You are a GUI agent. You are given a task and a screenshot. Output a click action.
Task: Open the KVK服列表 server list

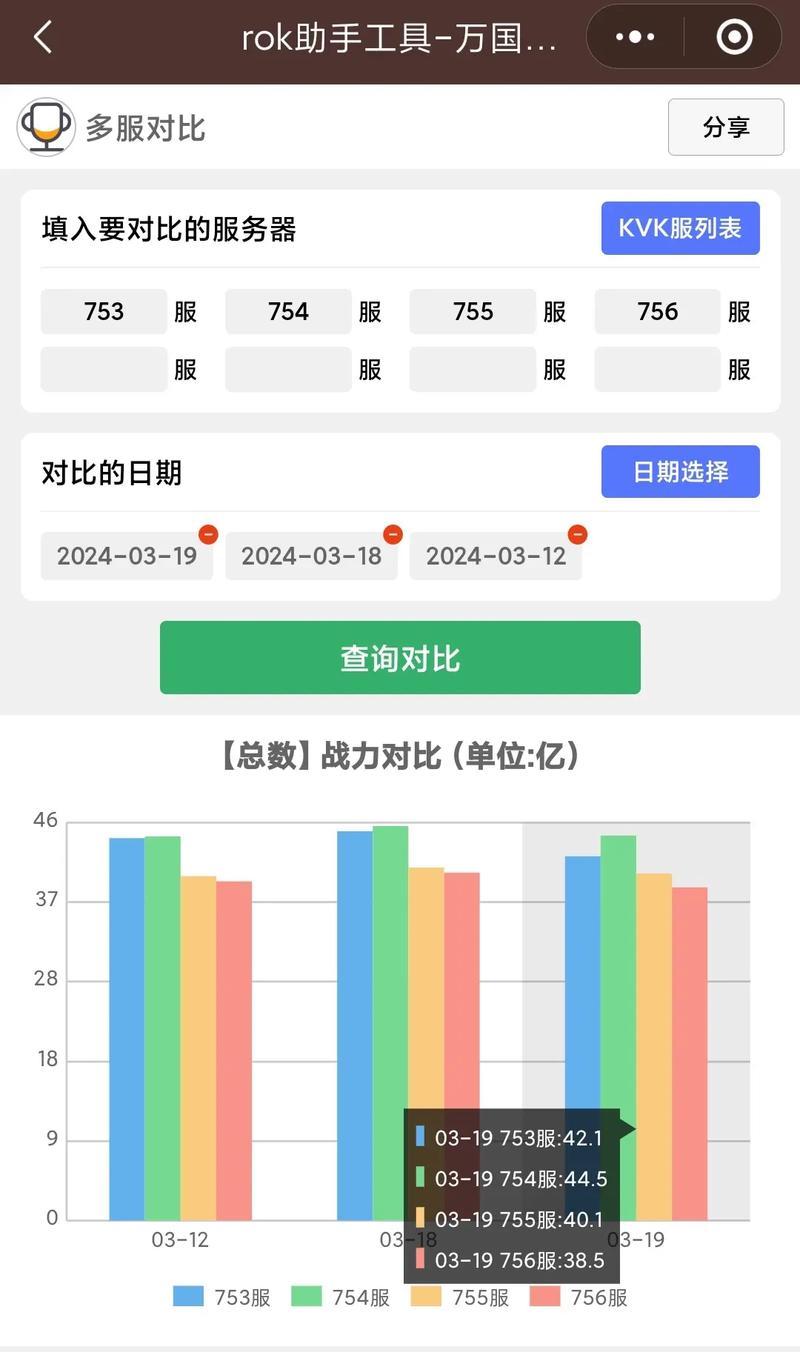pyautogui.click(x=680, y=228)
